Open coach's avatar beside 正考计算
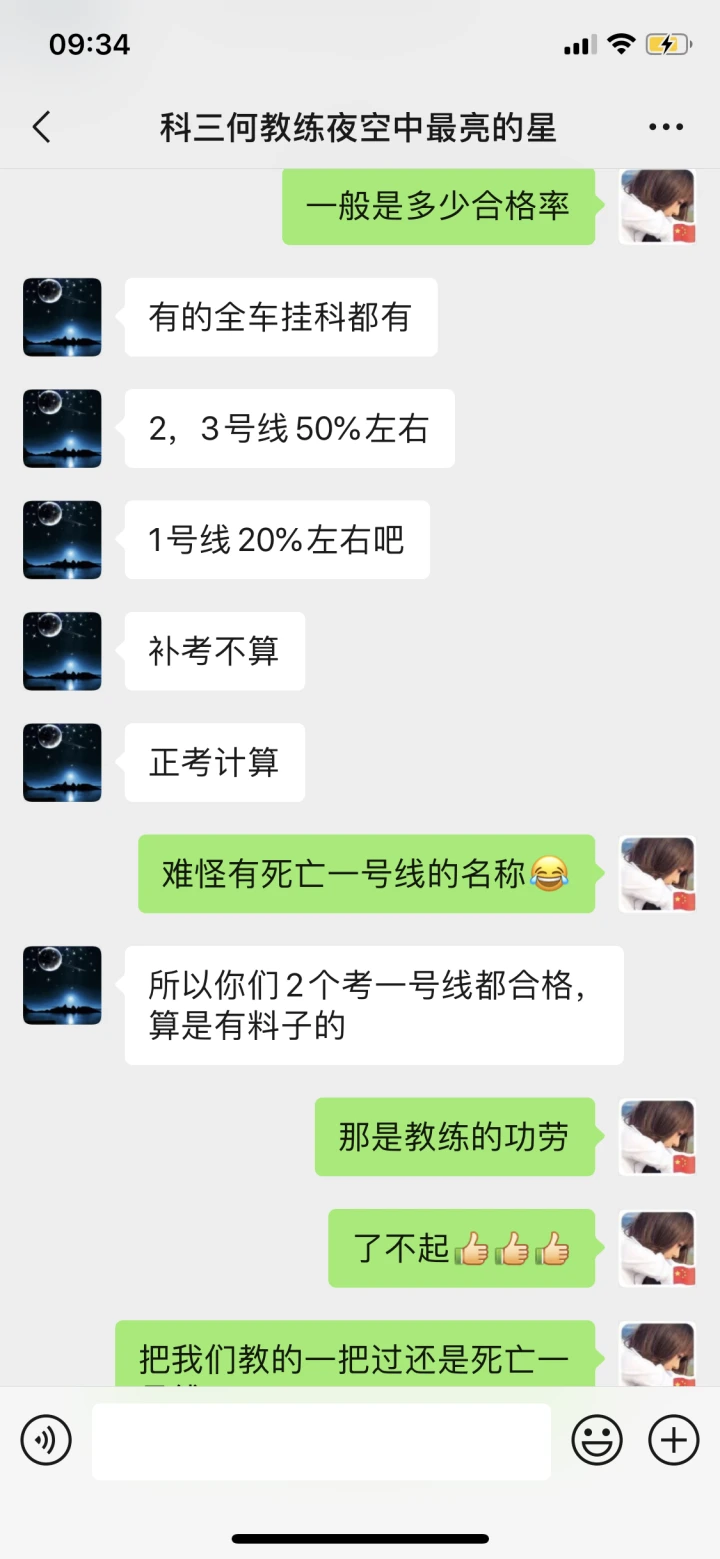720x1559 pixels. pyautogui.click(x=62, y=762)
